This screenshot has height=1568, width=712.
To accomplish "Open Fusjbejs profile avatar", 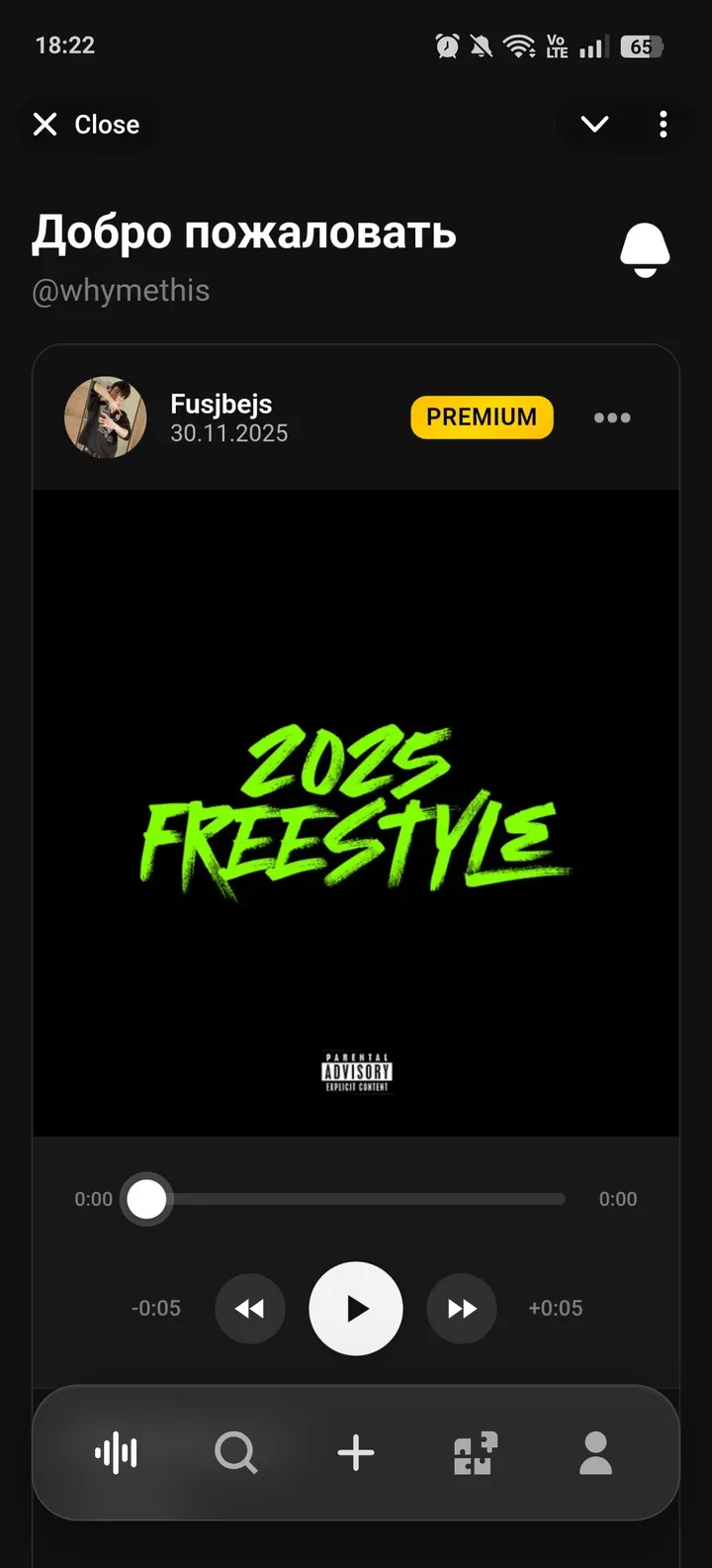I will pos(105,417).
